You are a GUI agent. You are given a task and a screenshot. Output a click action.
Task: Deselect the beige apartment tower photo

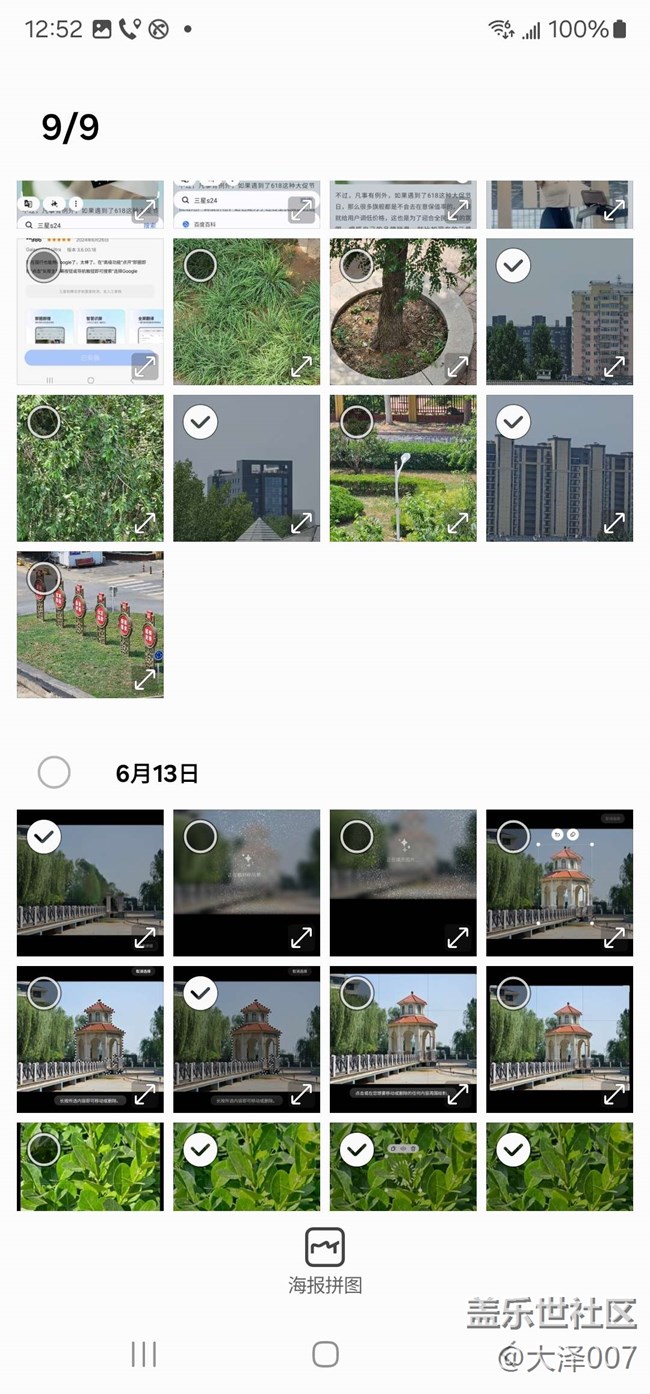pos(514,266)
